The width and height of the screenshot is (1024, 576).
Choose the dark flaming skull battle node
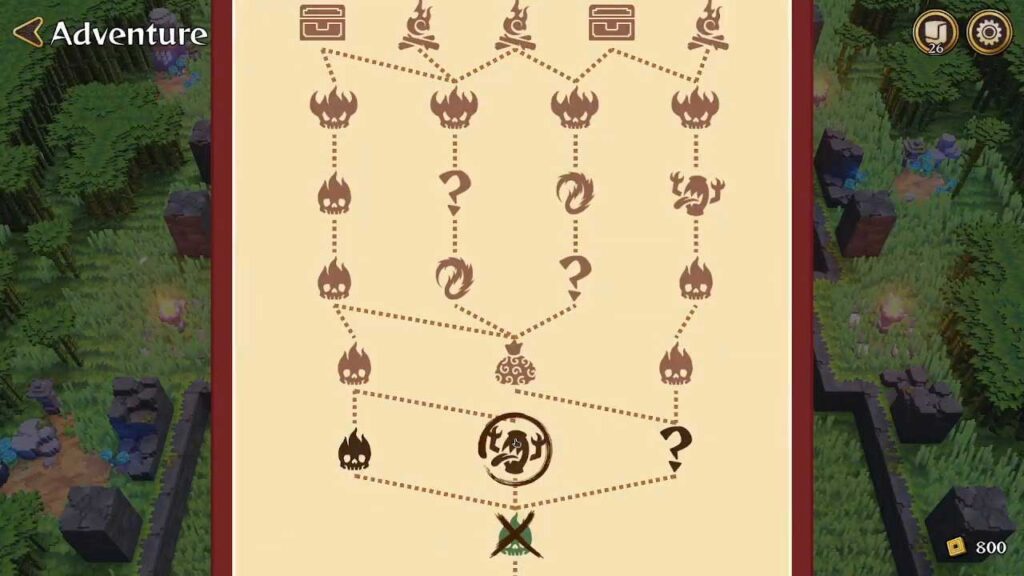click(355, 449)
